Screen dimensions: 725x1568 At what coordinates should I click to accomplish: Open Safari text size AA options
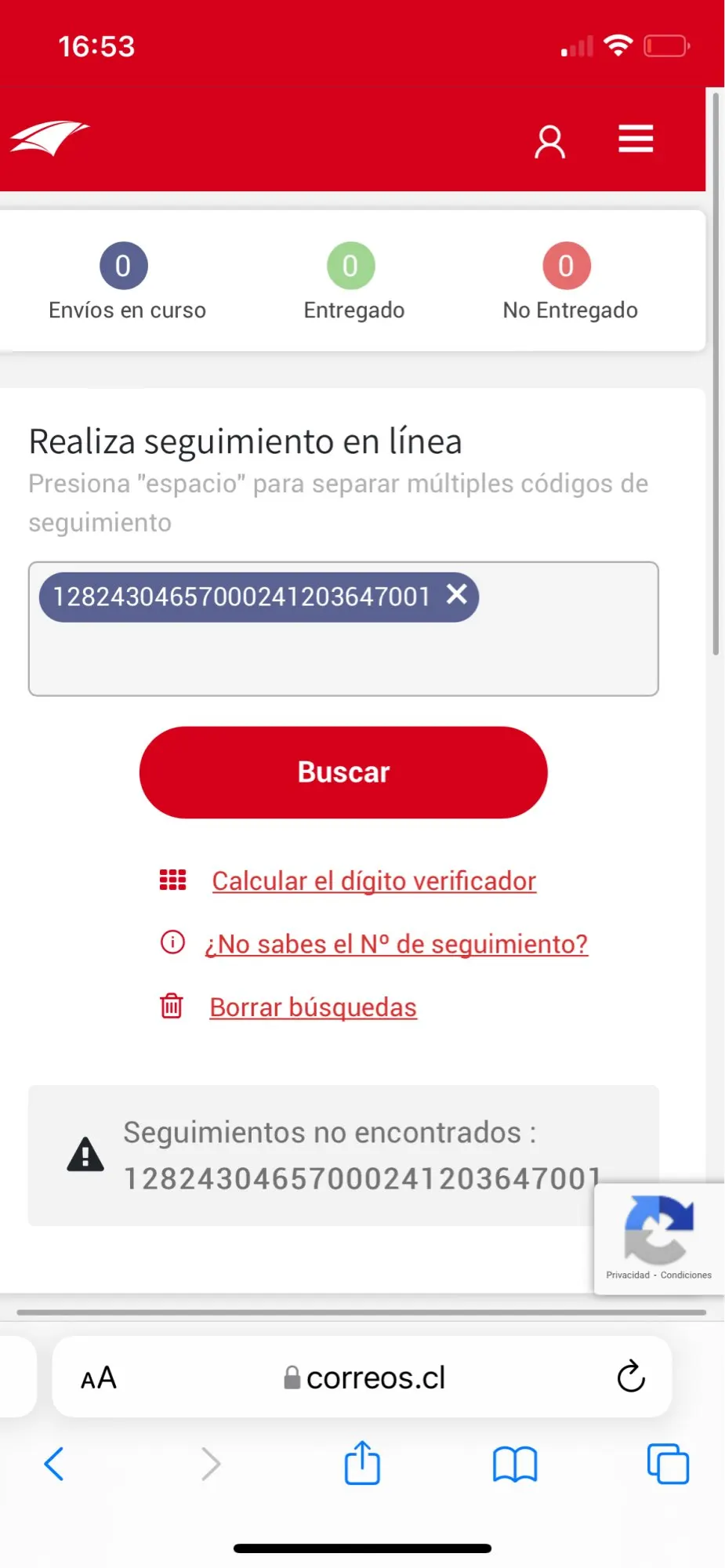[99, 1377]
